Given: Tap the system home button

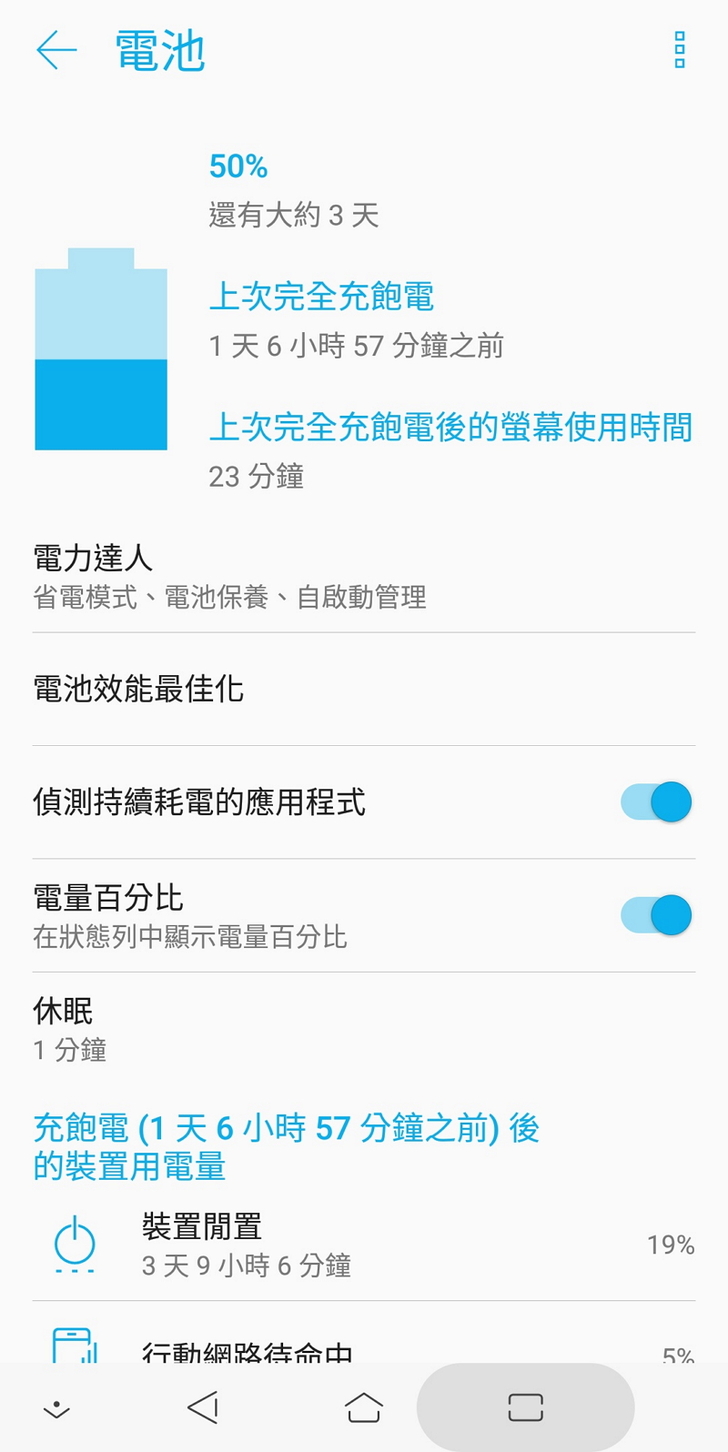Looking at the screenshot, I should coord(364,1408).
